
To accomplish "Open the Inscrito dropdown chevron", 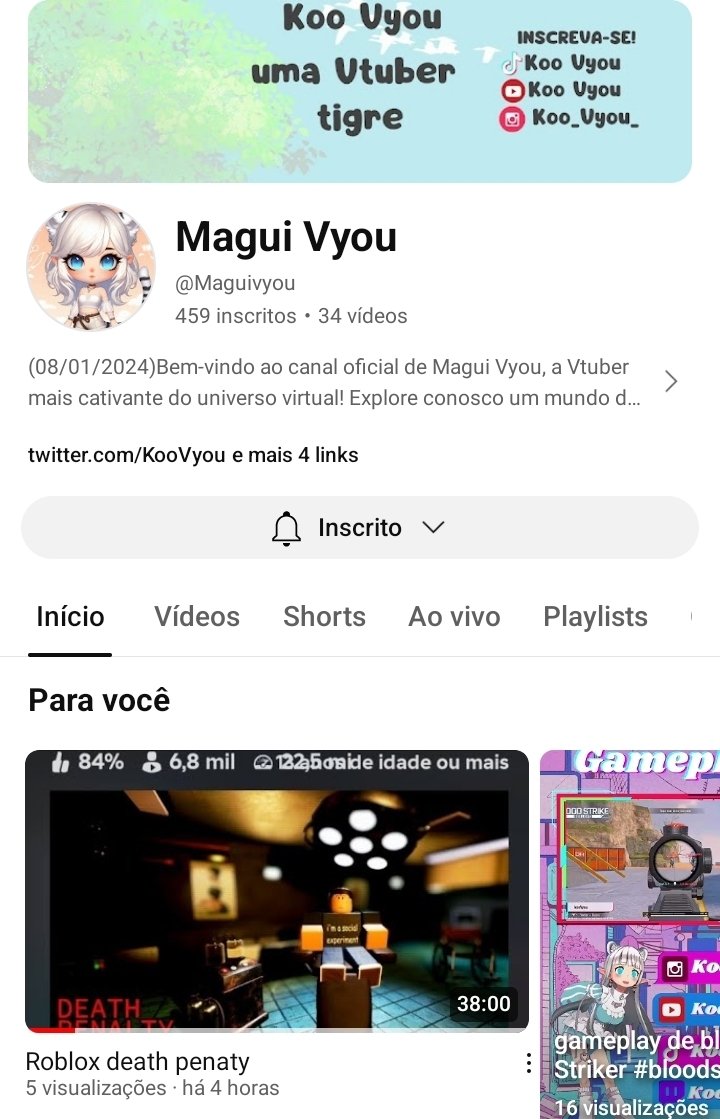I will (x=433, y=527).
